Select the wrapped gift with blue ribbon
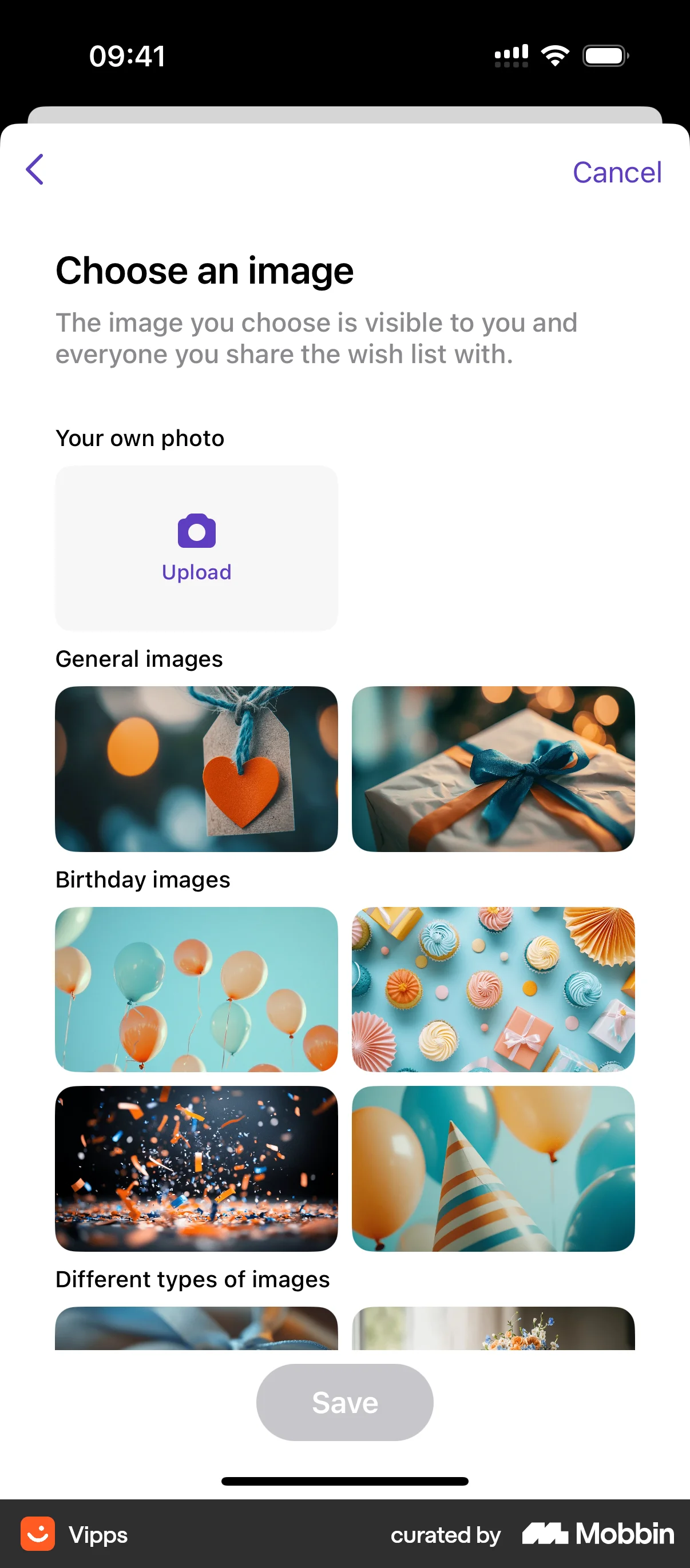Viewport: 690px width, 1568px height. pyautogui.click(x=493, y=769)
